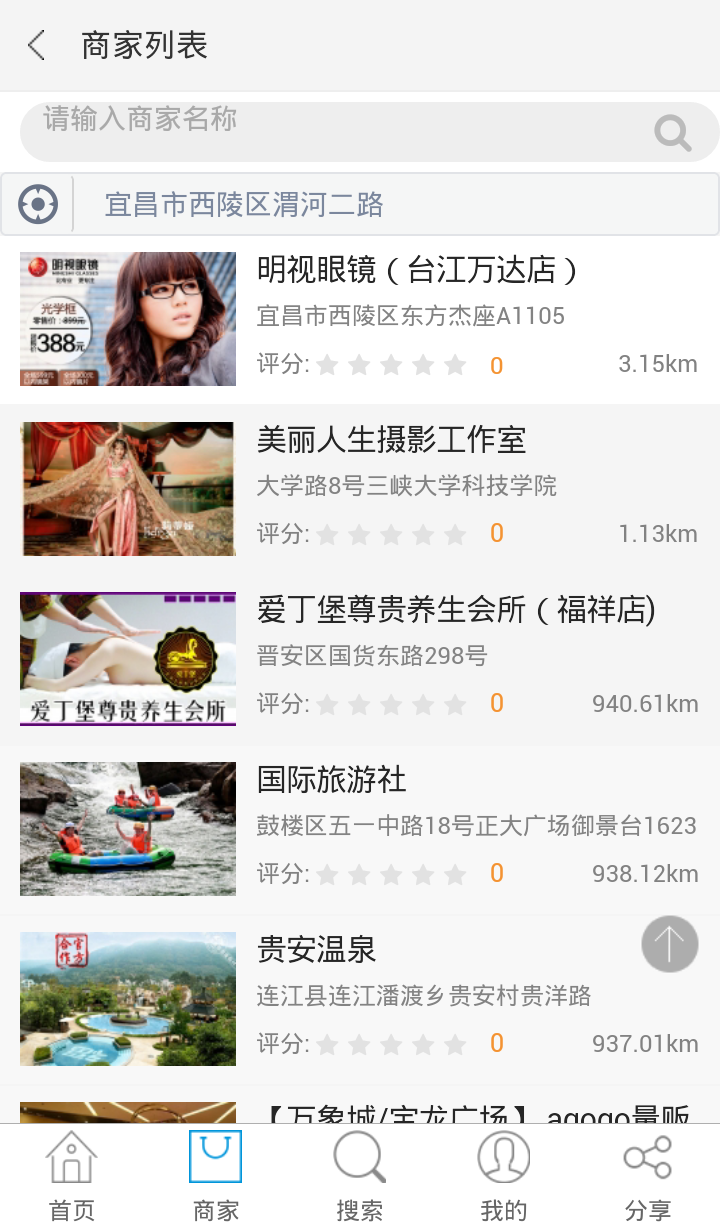Go to the 搜索 tab
720x1232 pixels.
tap(360, 1177)
